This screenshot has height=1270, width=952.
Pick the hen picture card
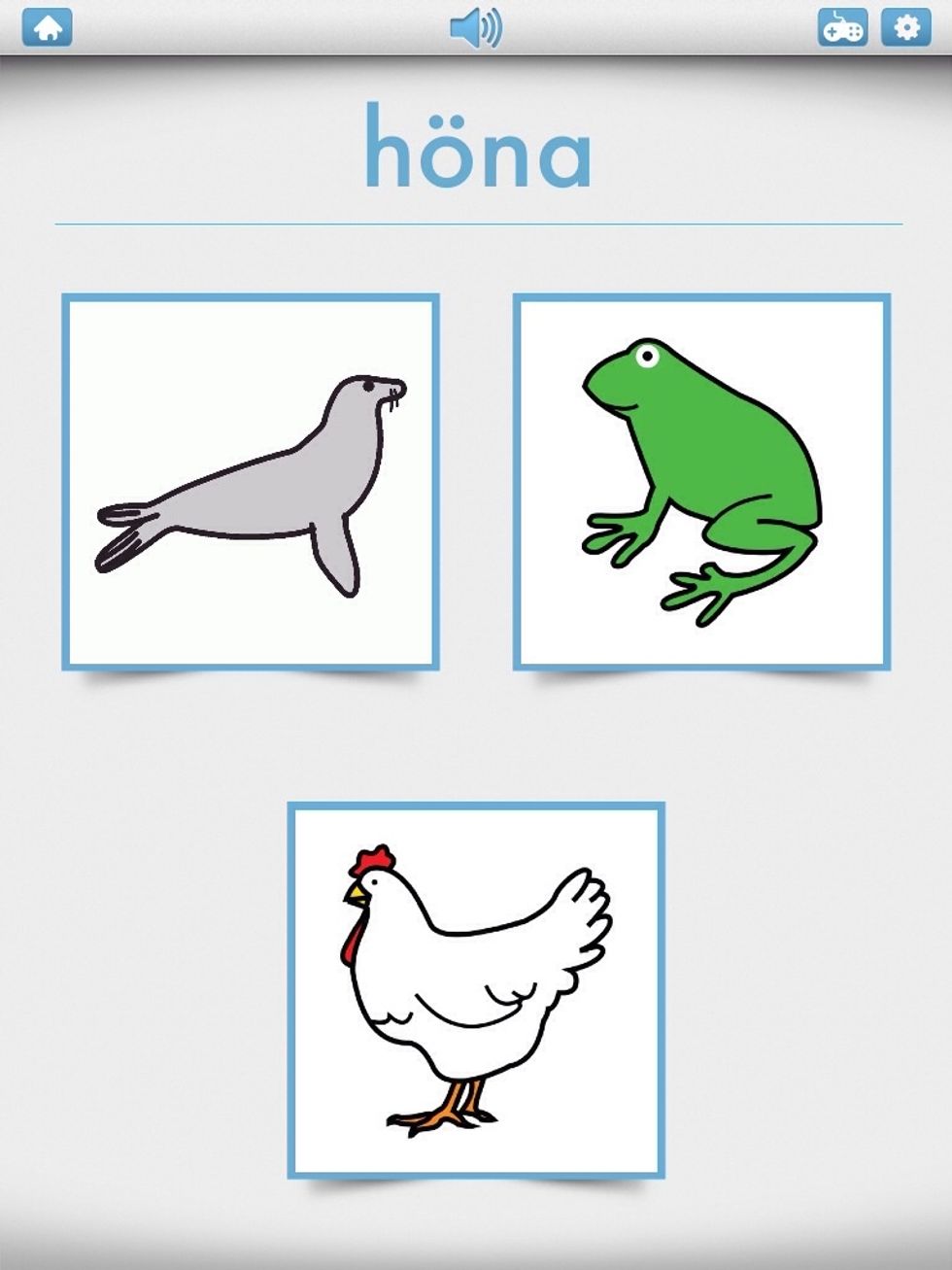click(x=476, y=990)
